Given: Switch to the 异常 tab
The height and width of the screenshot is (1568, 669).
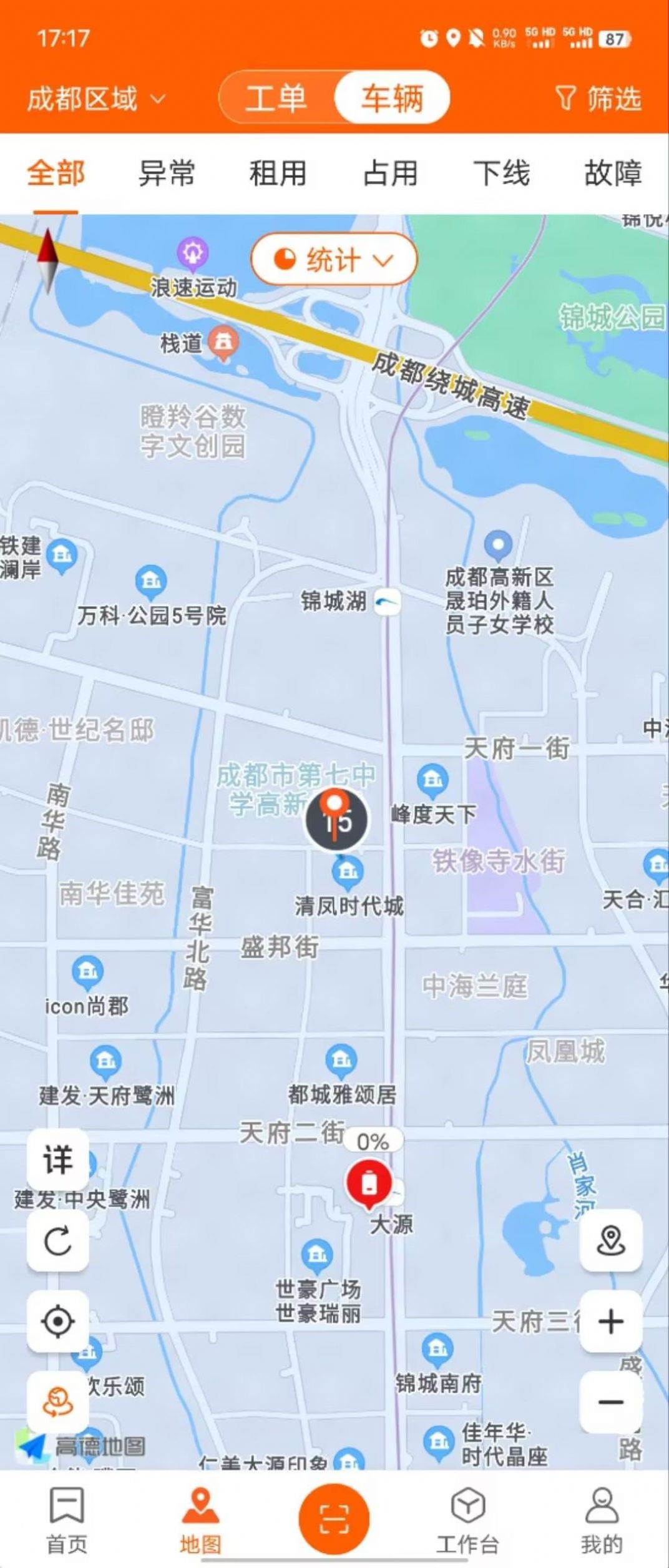Looking at the screenshot, I should pyautogui.click(x=167, y=173).
